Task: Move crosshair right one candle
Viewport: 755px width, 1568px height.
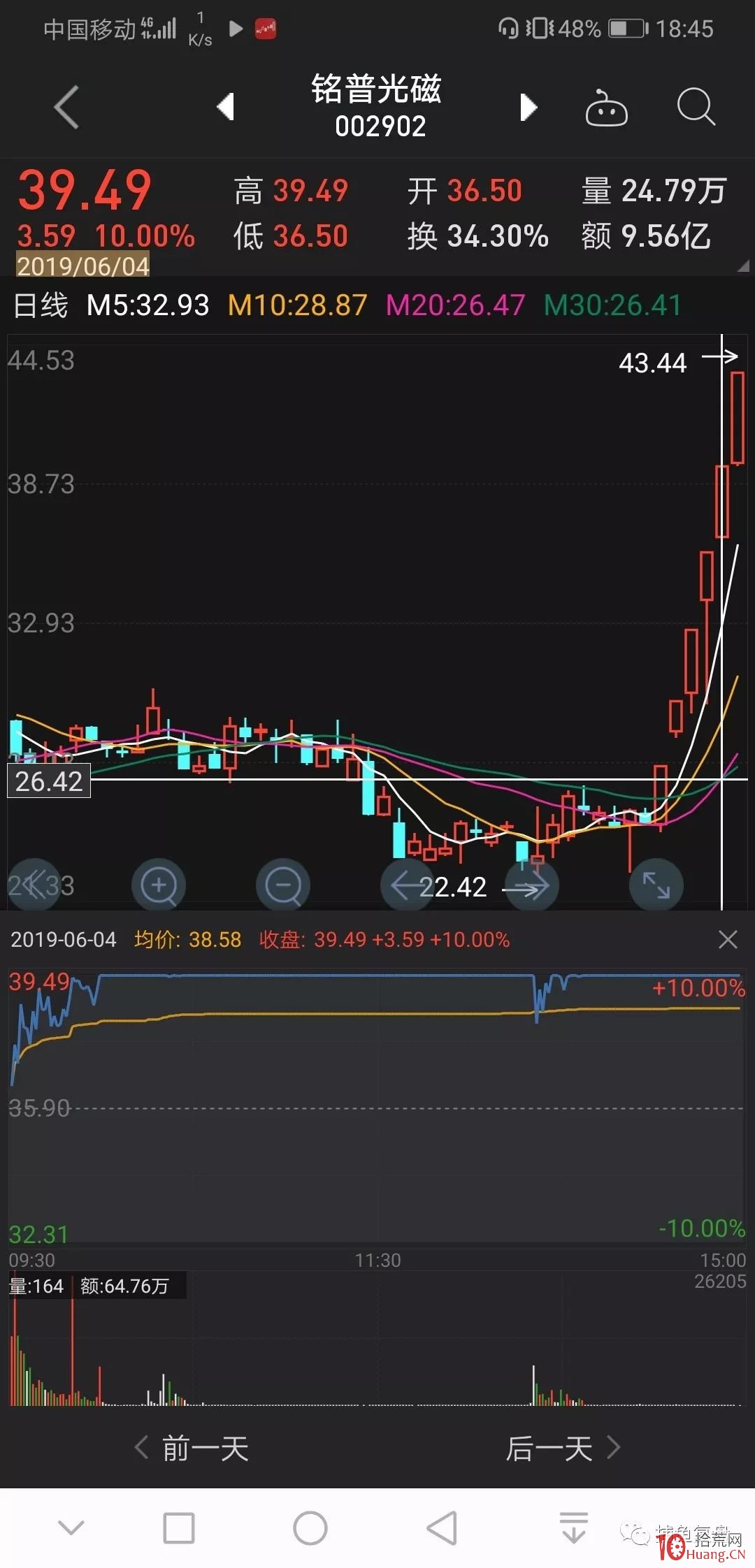Action: point(531,886)
